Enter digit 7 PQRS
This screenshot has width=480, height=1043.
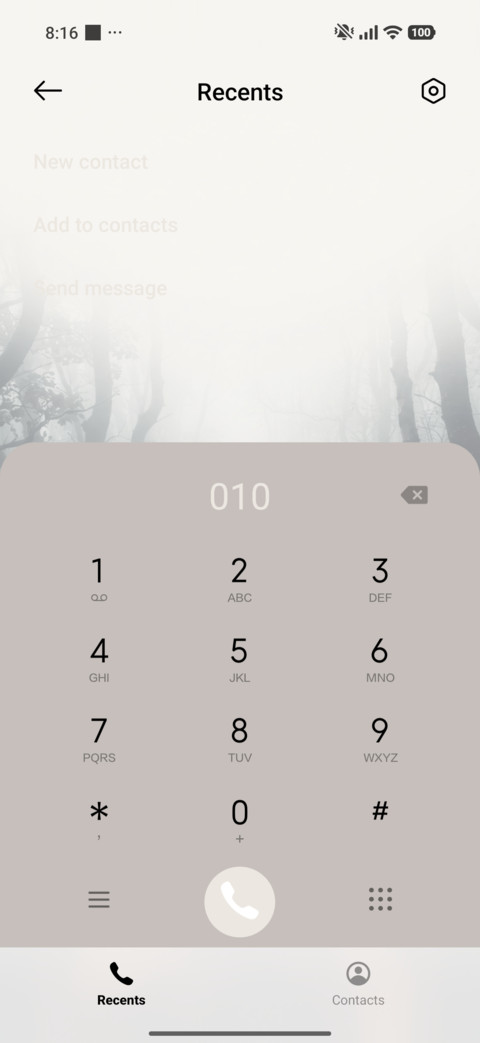click(98, 740)
